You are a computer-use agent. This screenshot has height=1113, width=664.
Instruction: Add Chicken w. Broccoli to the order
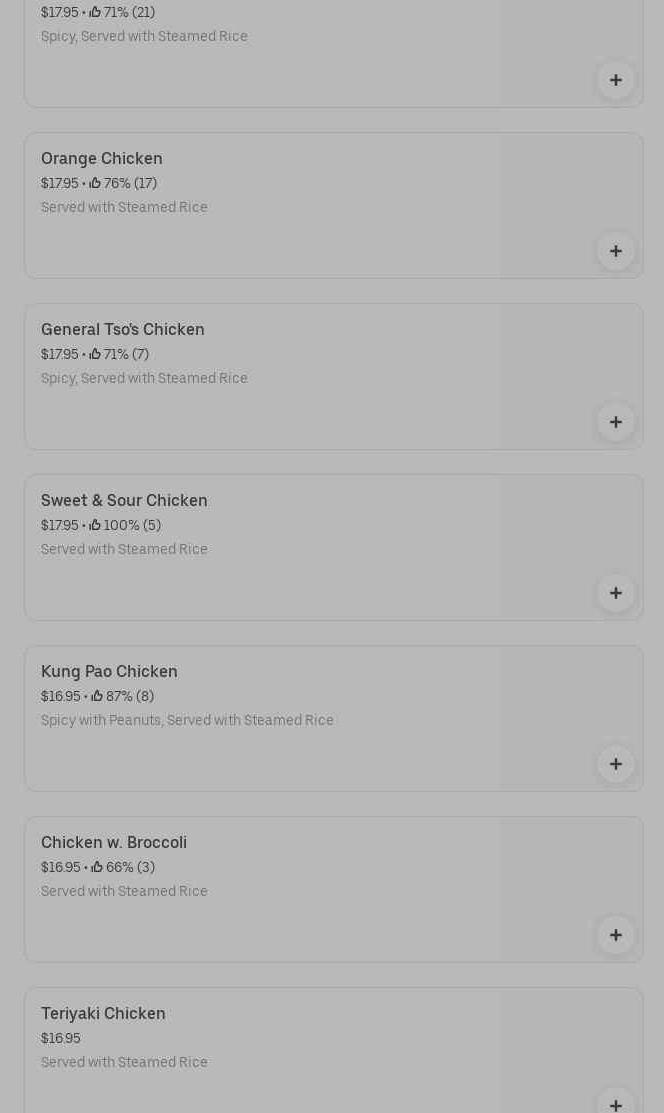click(x=615, y=935)
